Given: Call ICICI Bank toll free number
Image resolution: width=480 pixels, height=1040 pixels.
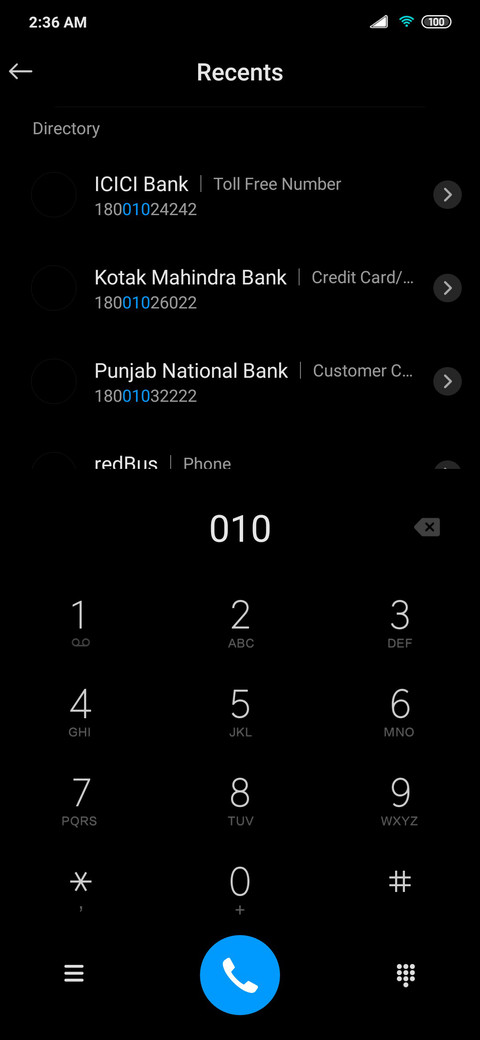Looking at the screenshot, I should [225, 195].
